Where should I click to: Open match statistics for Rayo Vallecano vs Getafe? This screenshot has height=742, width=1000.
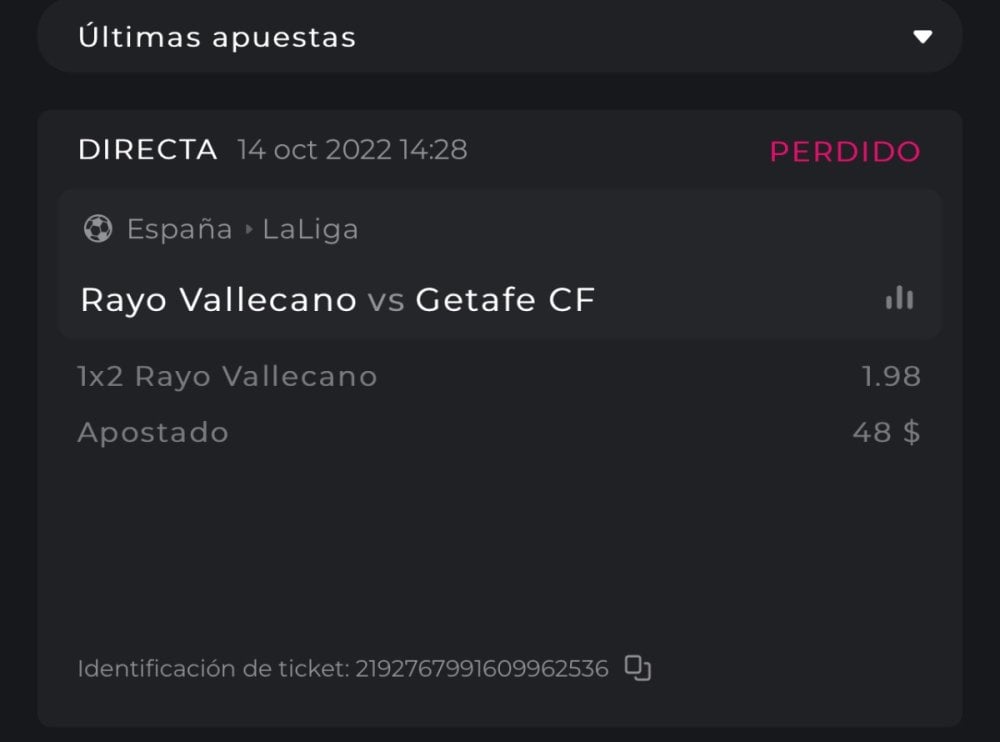[x=899, y=298]
